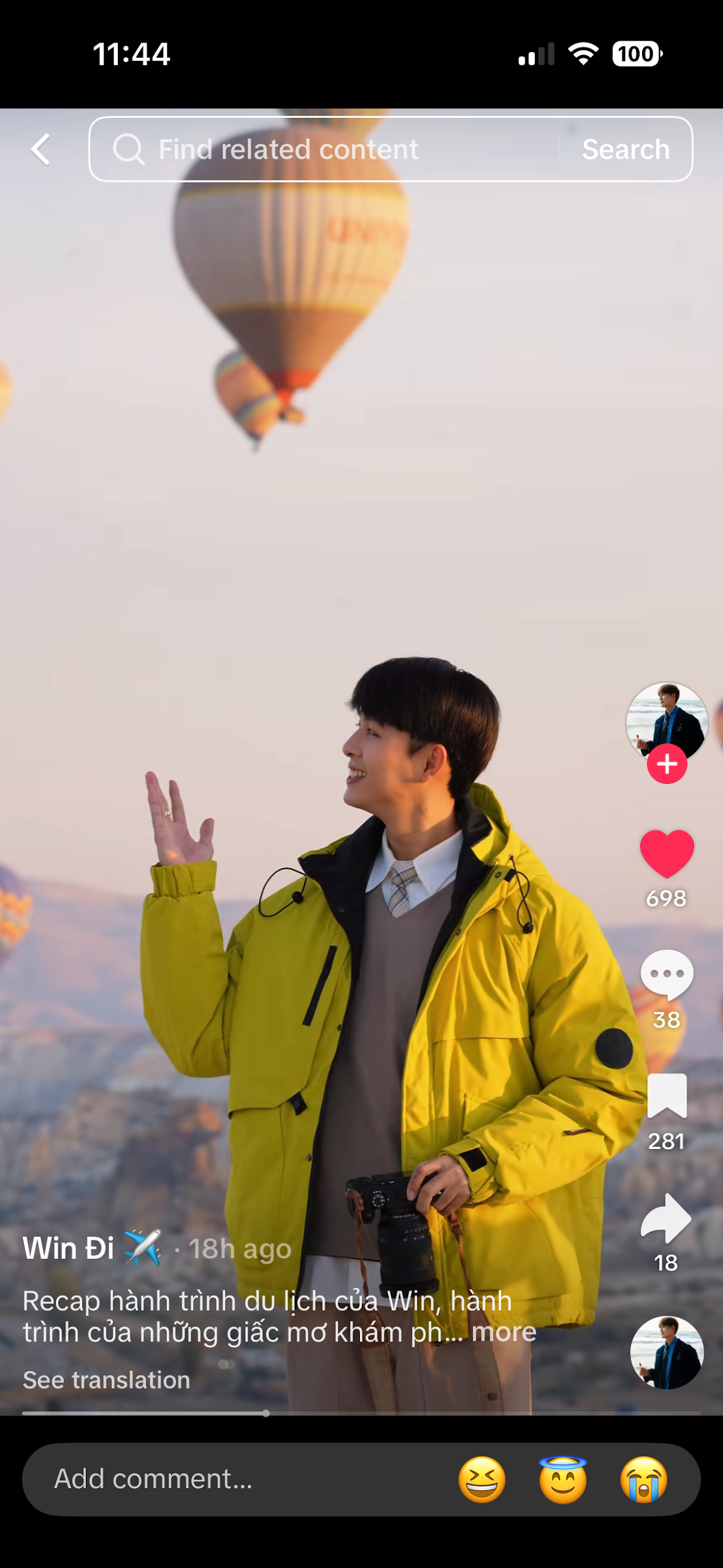The image size is (723, 1568).
Task: Follow the creator using the plus button
Action: pyautogui.click(x=667, y=765)
